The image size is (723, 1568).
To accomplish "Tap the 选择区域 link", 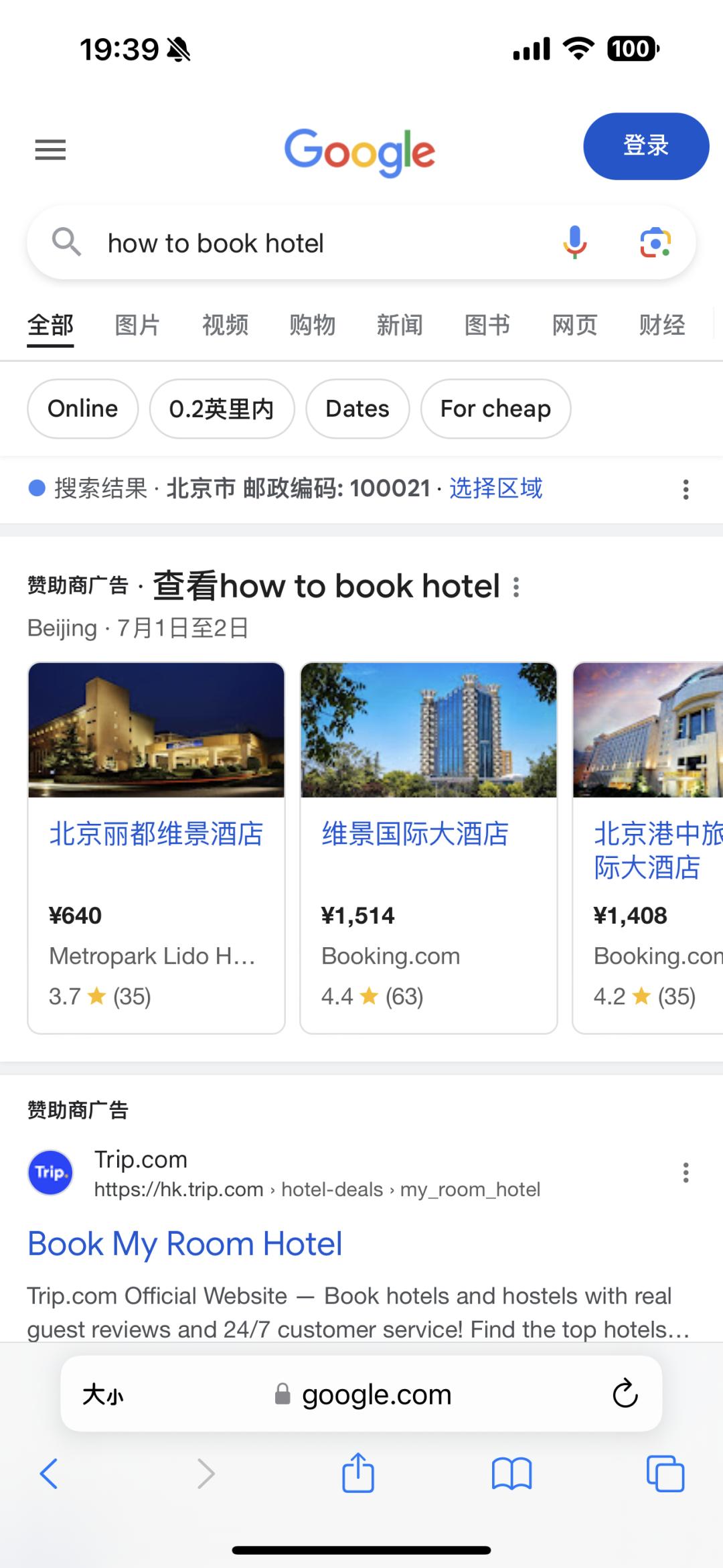I will point(495,488).
